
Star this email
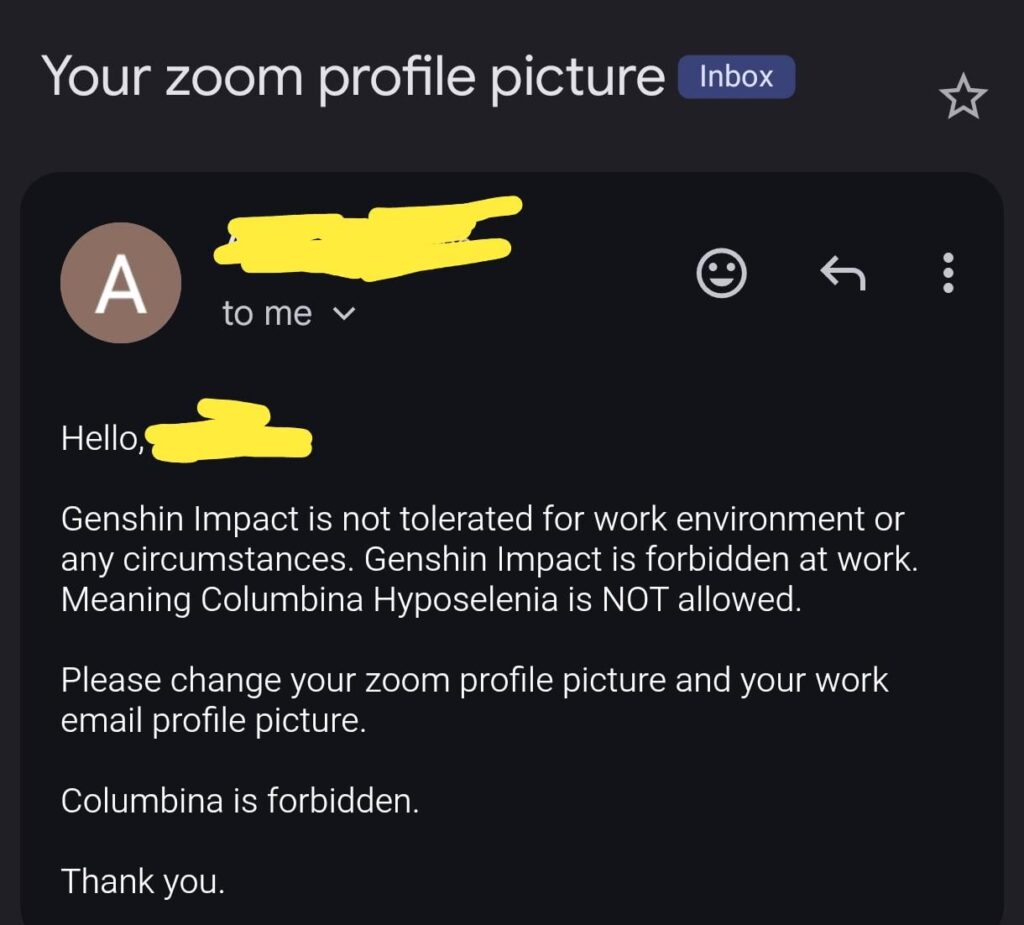pos(963,97)
